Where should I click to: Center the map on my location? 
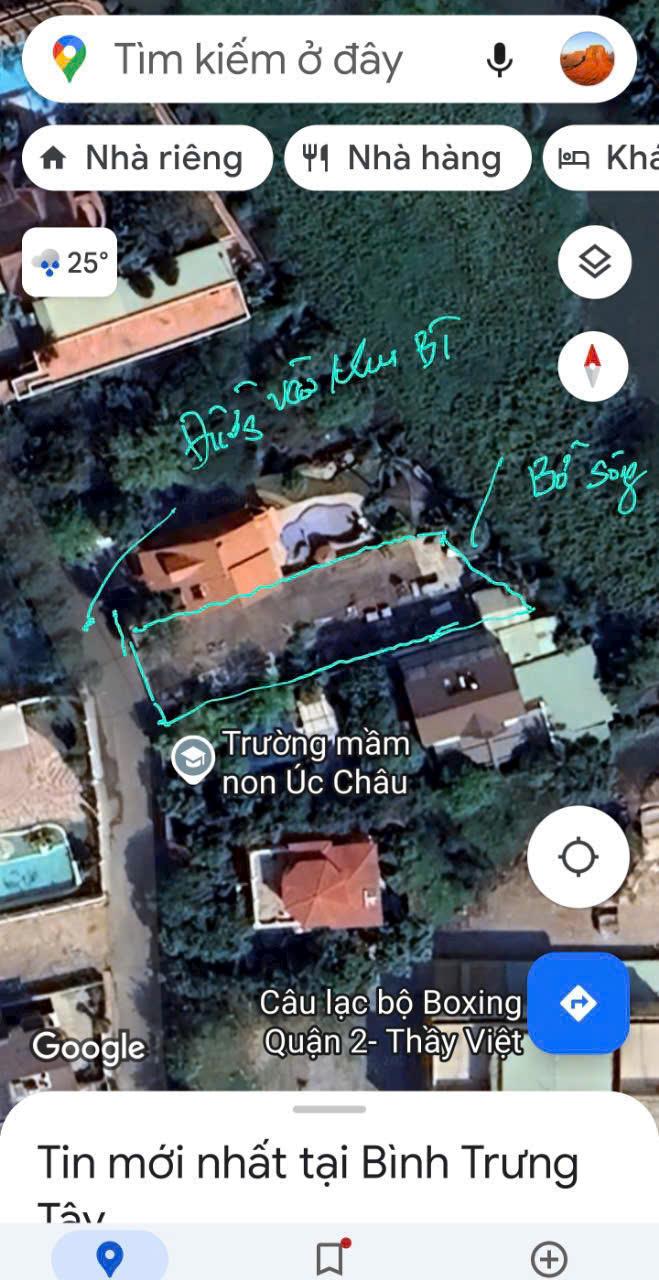click(x=578, y=857)
